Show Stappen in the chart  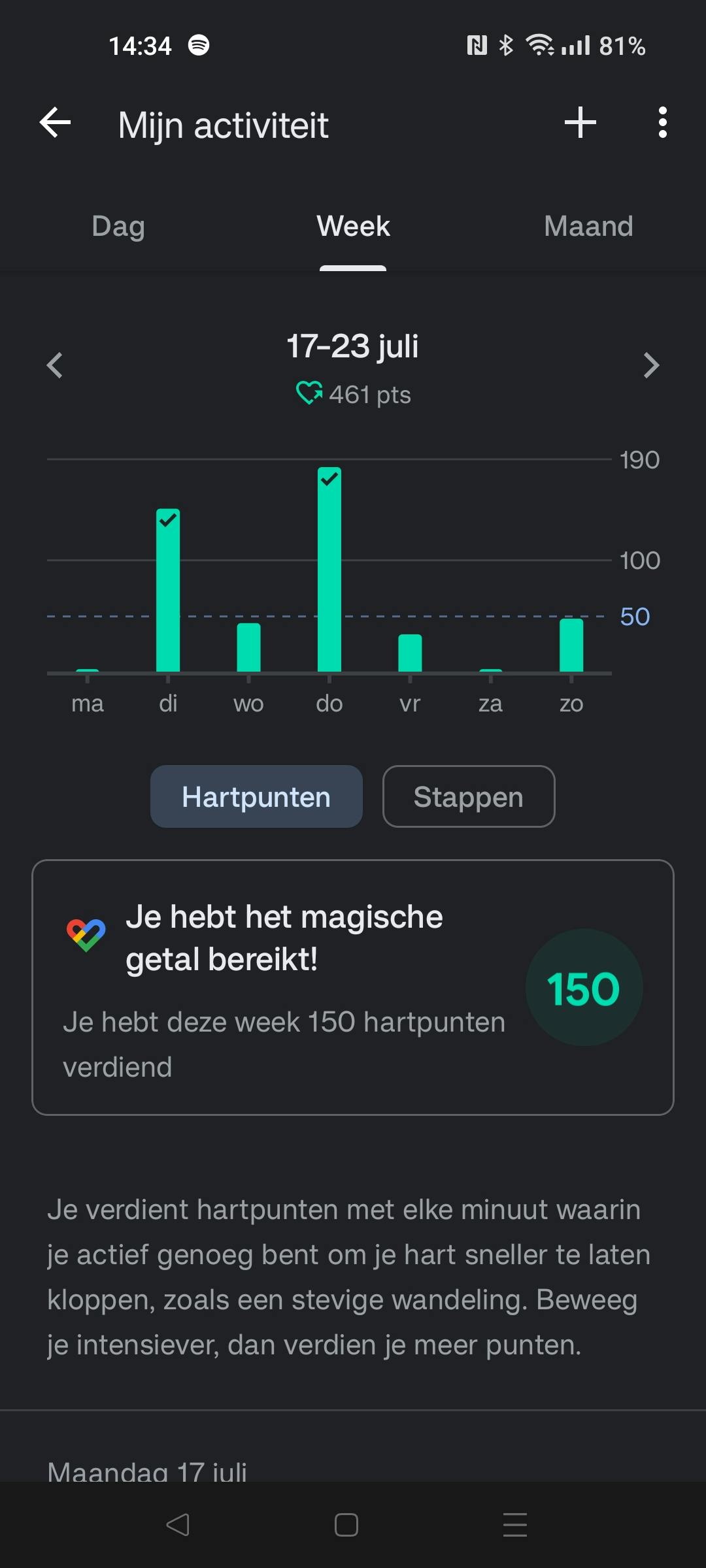468,796
